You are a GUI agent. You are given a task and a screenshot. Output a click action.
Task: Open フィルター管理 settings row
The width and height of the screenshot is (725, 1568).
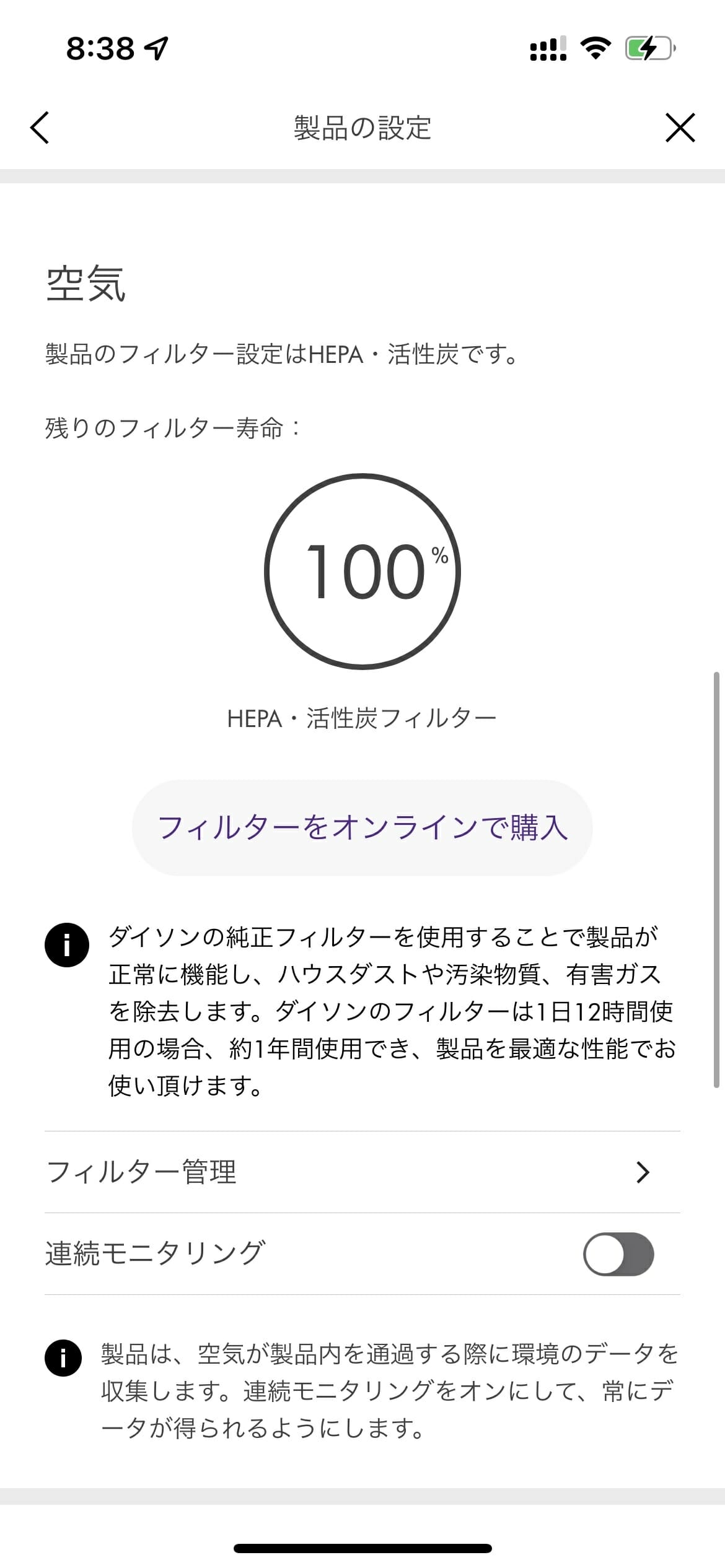[x=362, y=1172]
